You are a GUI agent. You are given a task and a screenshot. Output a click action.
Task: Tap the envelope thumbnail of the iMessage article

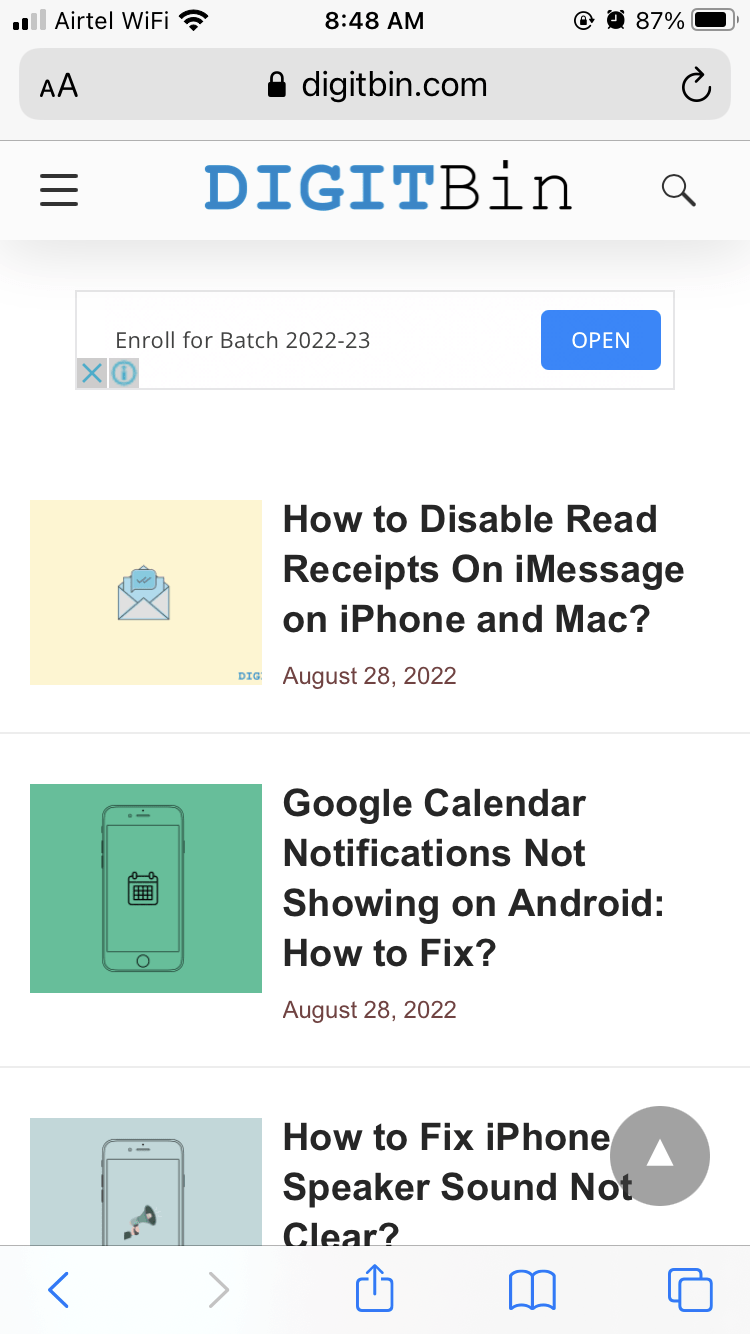click(x=146, y=592)
